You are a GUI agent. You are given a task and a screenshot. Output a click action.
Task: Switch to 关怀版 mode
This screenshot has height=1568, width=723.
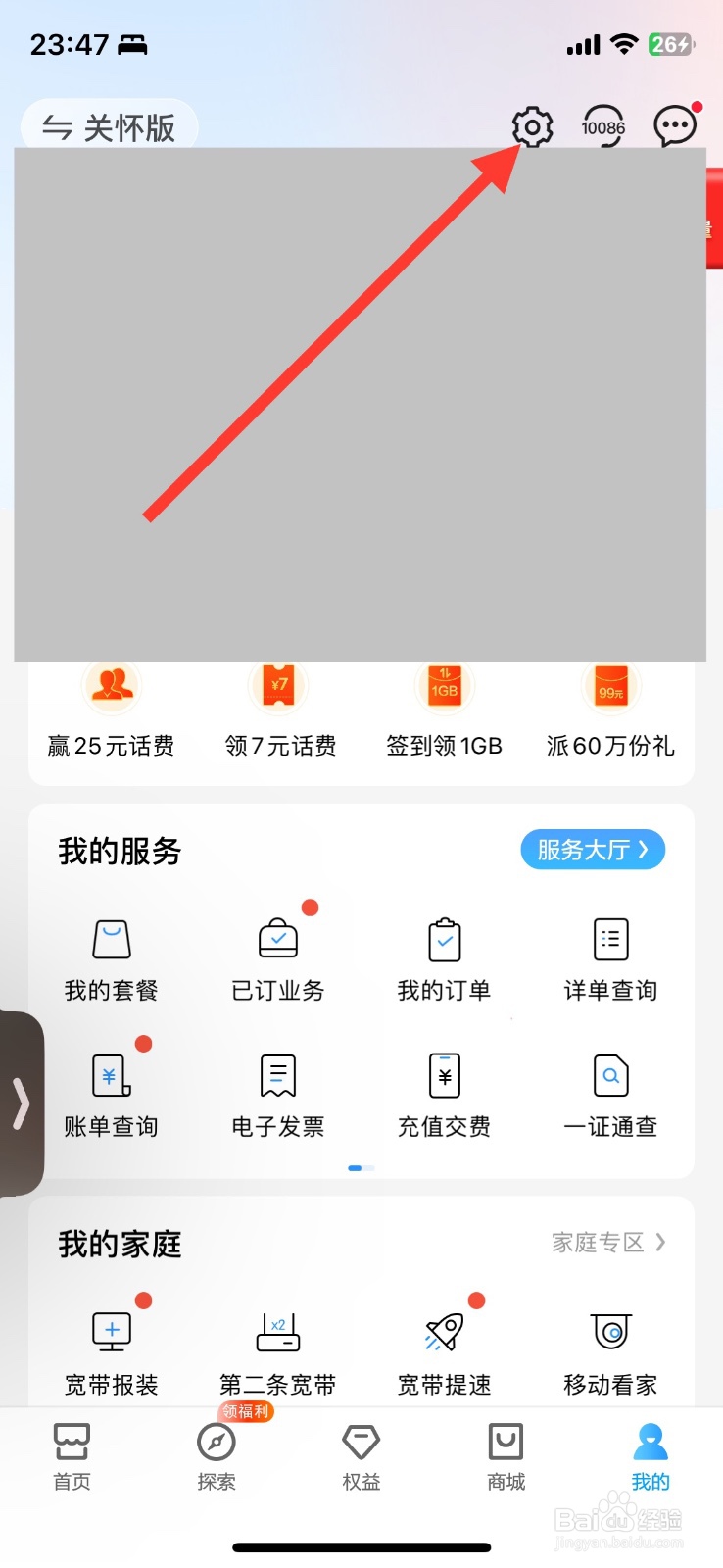(108, 127)
